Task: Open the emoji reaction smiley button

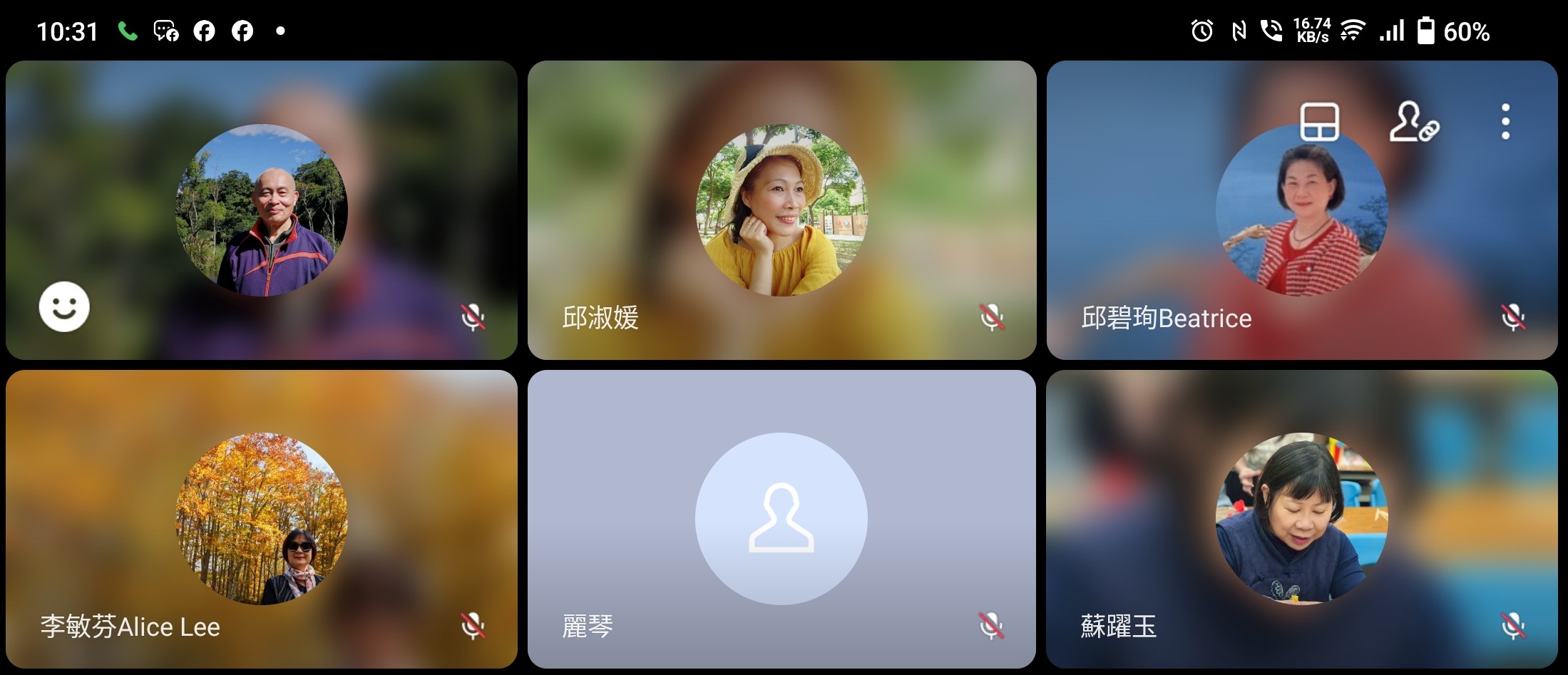Action: [64, 307]
